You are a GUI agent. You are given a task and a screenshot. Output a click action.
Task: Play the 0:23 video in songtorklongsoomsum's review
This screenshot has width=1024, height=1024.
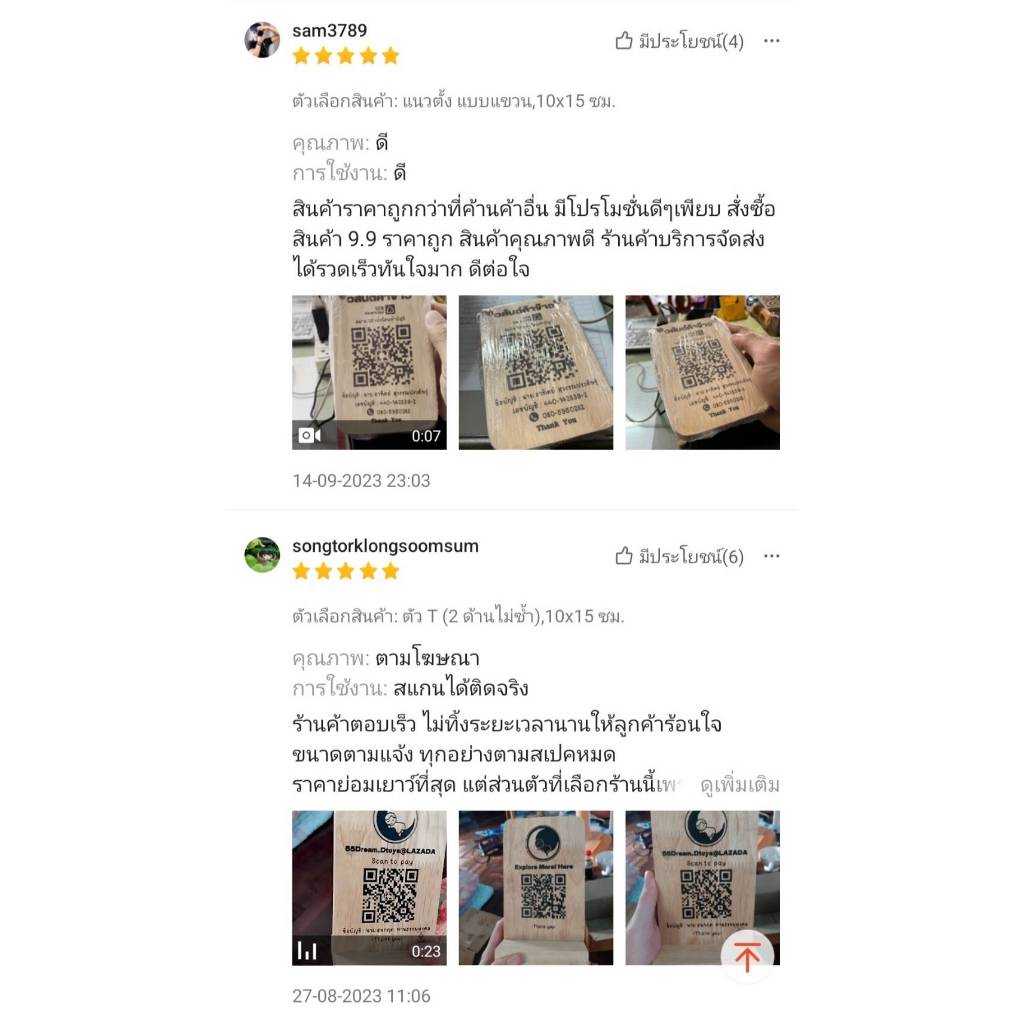click(x=369, y=888)
